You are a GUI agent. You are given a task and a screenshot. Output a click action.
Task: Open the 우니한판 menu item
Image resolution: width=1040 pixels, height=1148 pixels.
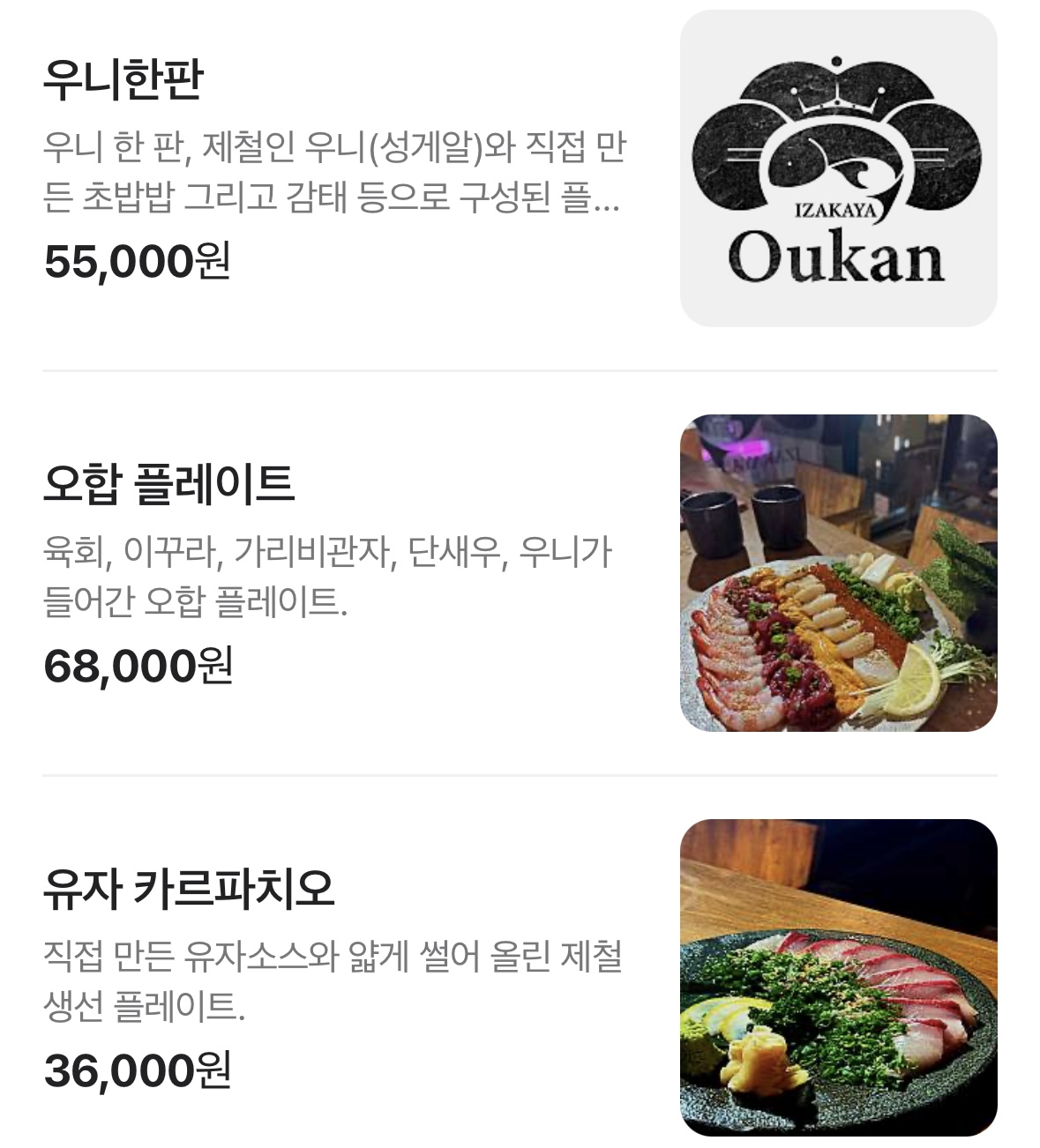123,79
